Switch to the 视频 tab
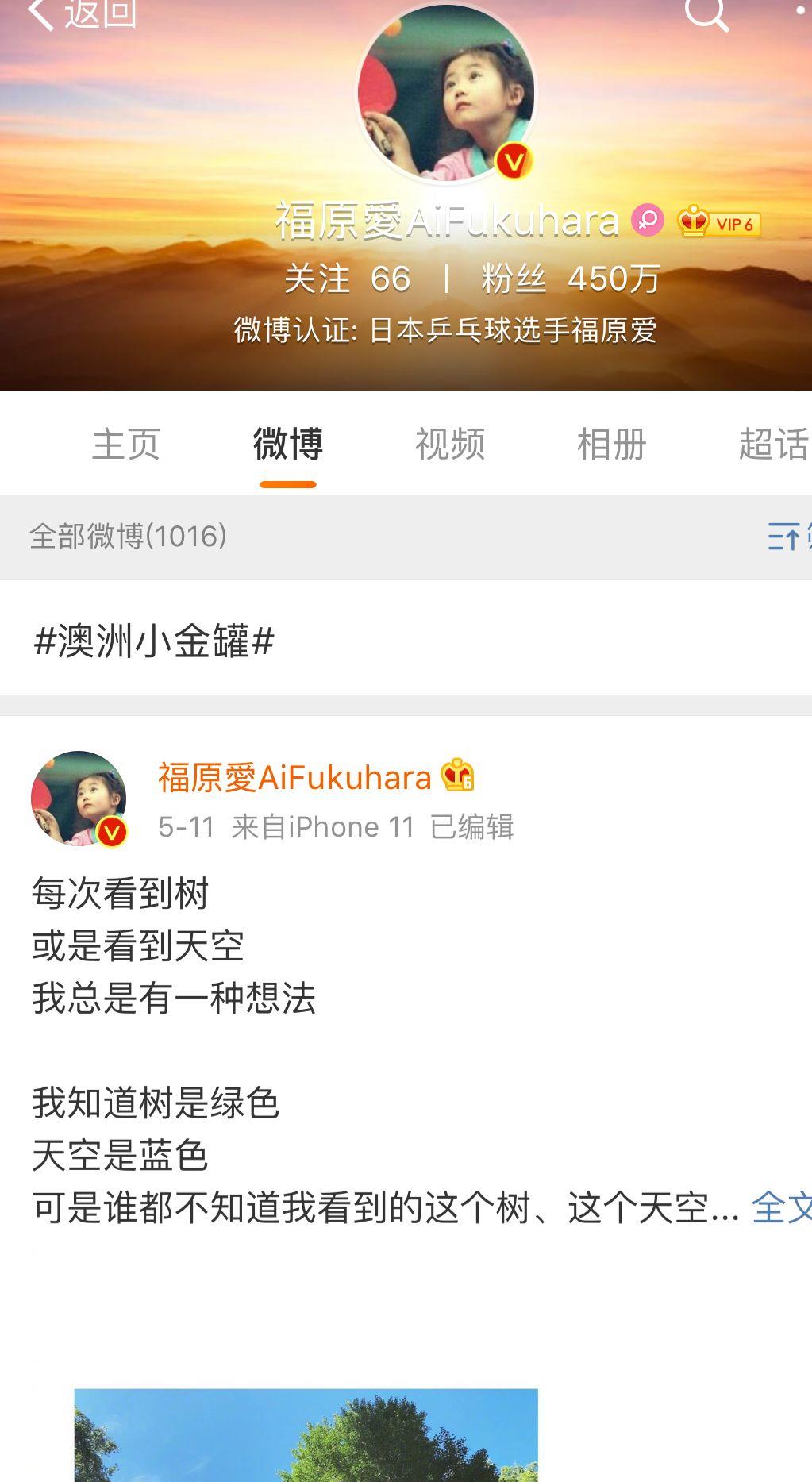This screenshot has width=812, height=1482. 449,444
